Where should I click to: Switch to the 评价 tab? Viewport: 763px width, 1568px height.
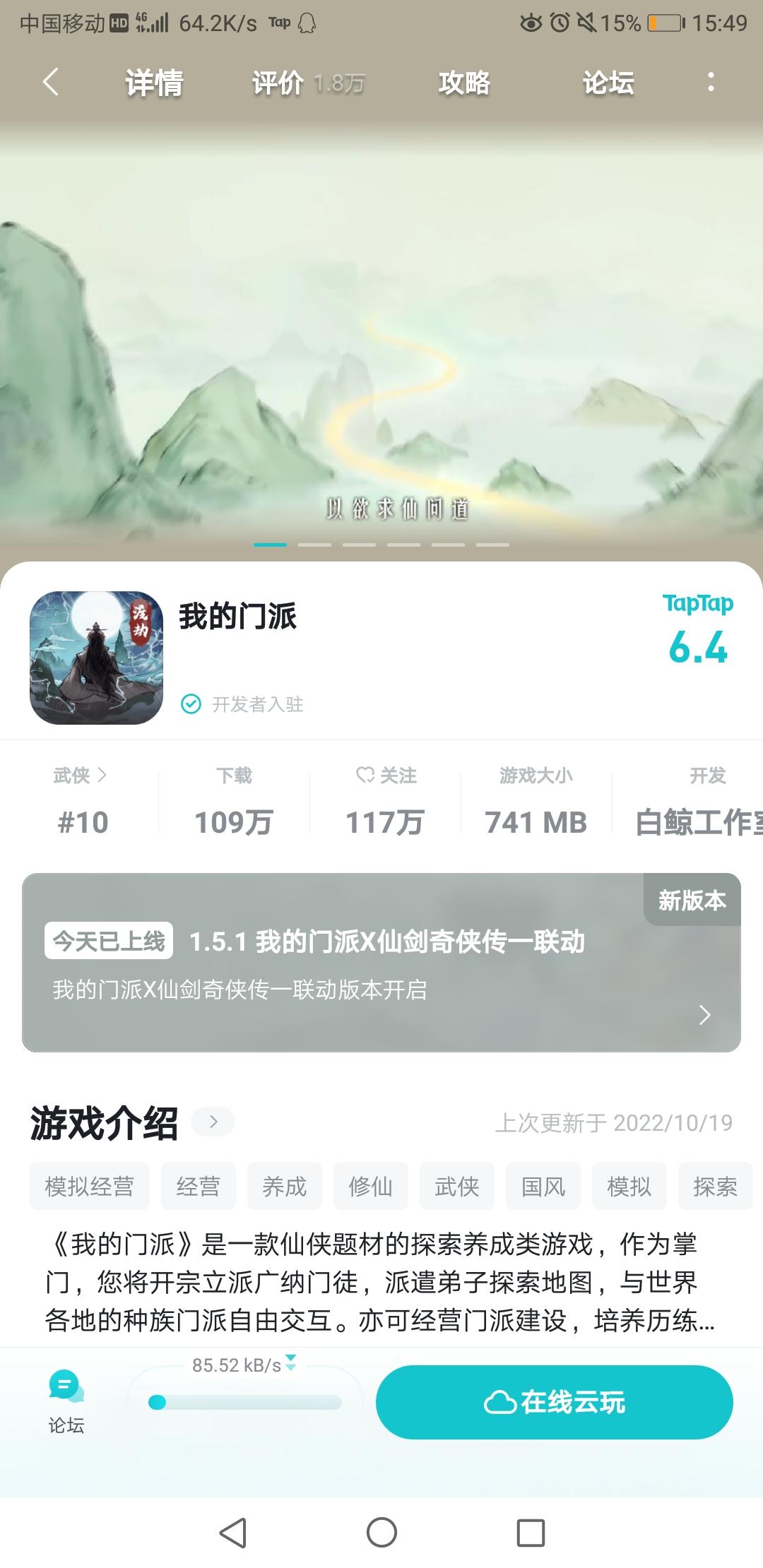[278, 83]
